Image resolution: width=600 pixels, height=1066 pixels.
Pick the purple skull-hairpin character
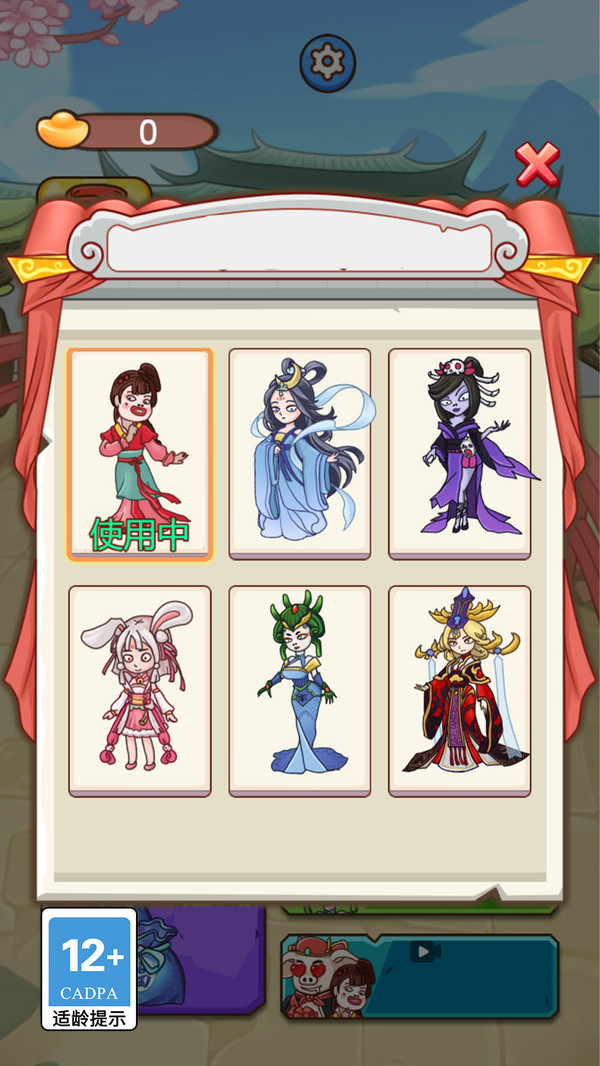coord(460,454)
